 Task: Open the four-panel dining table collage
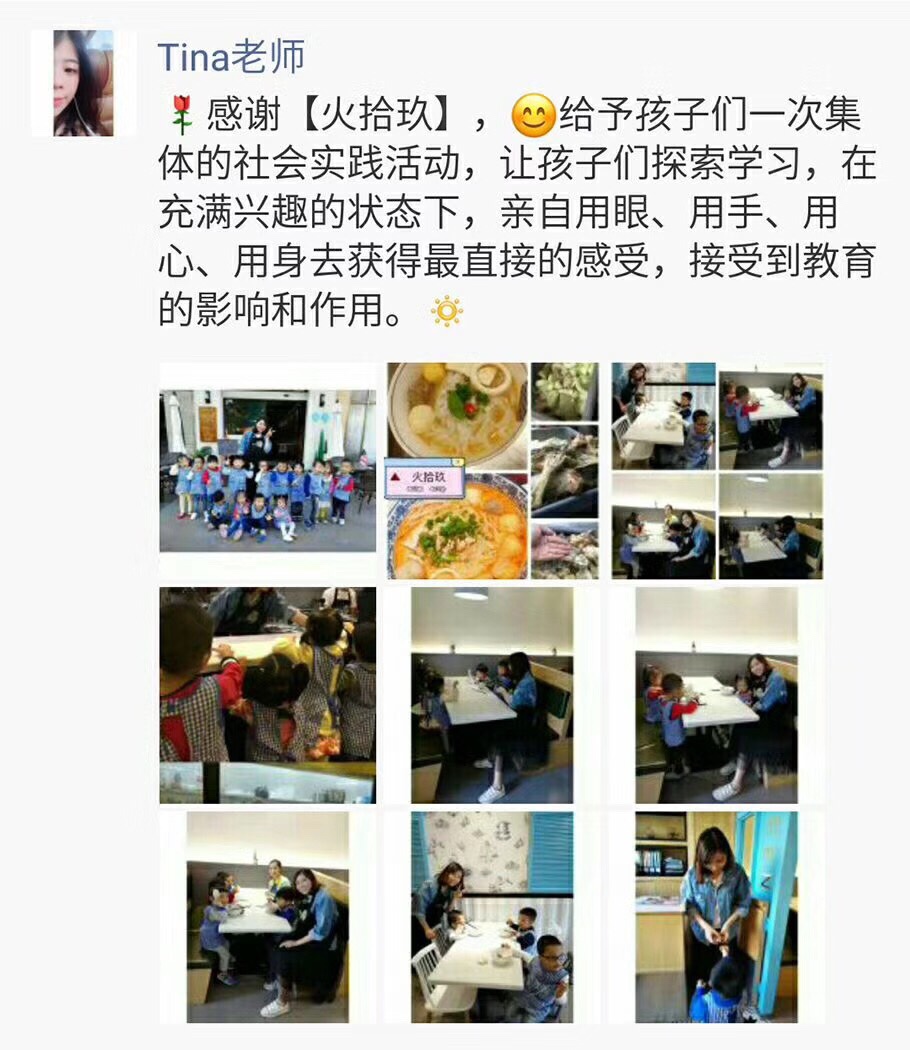[x=717, y=470]
